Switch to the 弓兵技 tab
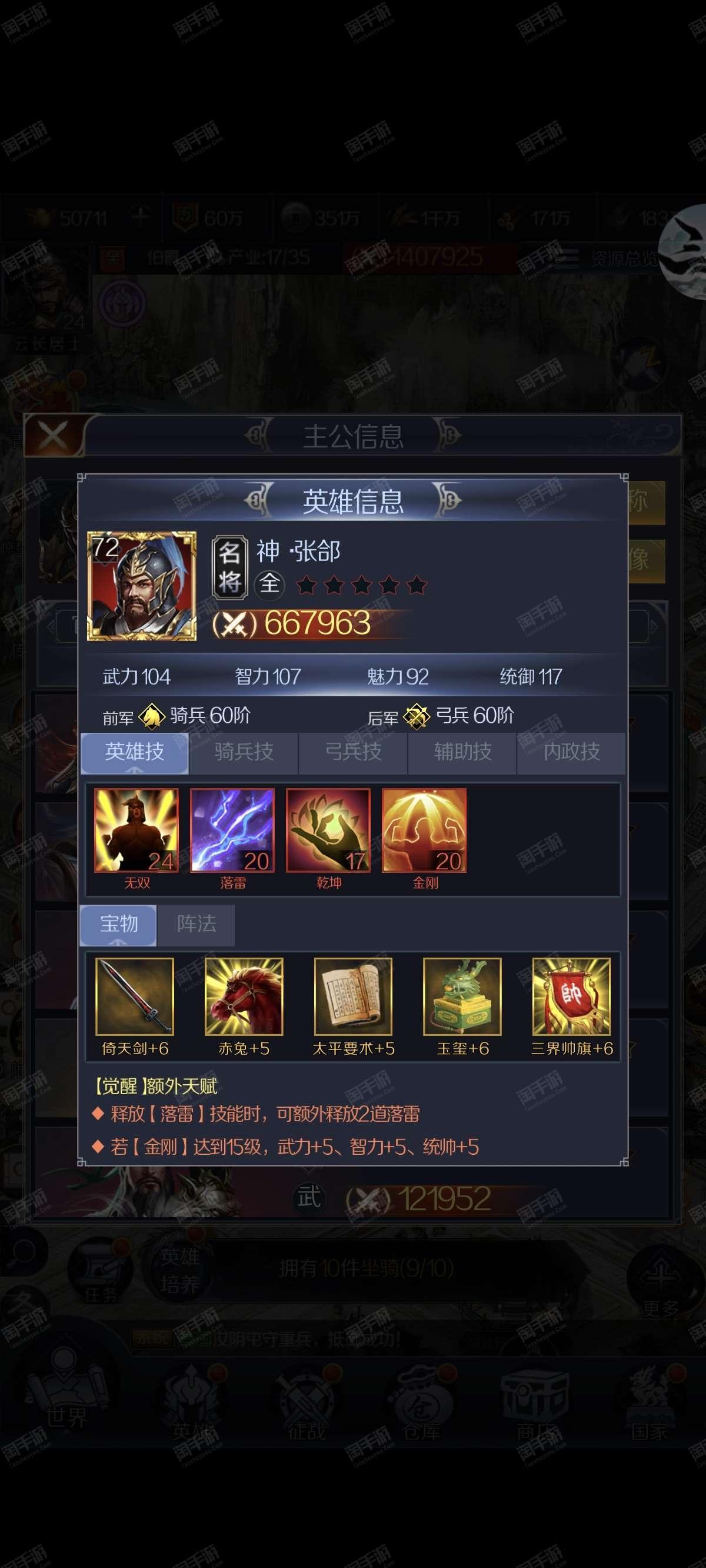706x1568 pixels. pyautogui.click(x=353, y=753)
